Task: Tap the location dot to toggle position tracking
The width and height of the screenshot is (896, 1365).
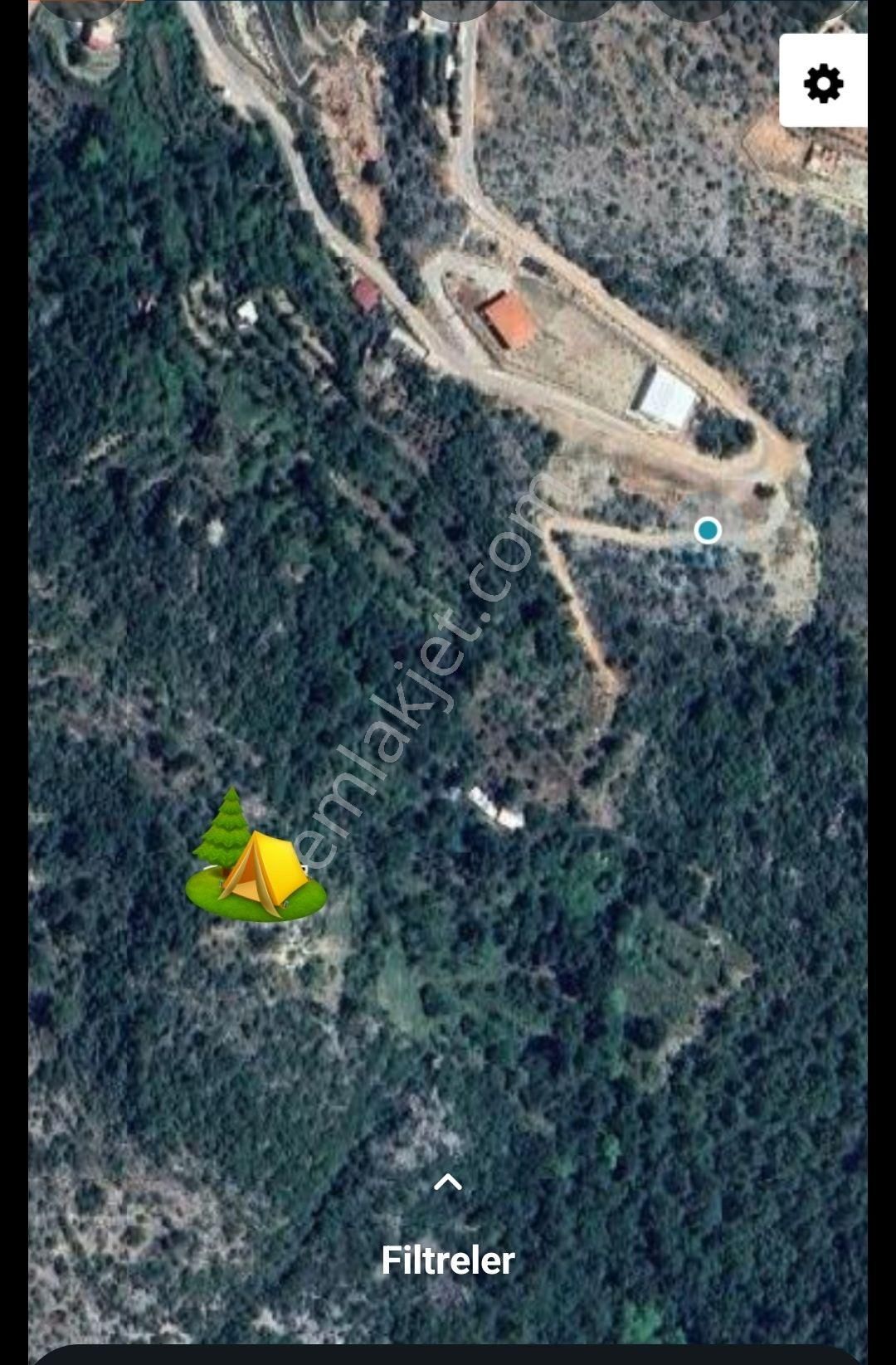Action: pyautogui.click(x=708, y=529)
